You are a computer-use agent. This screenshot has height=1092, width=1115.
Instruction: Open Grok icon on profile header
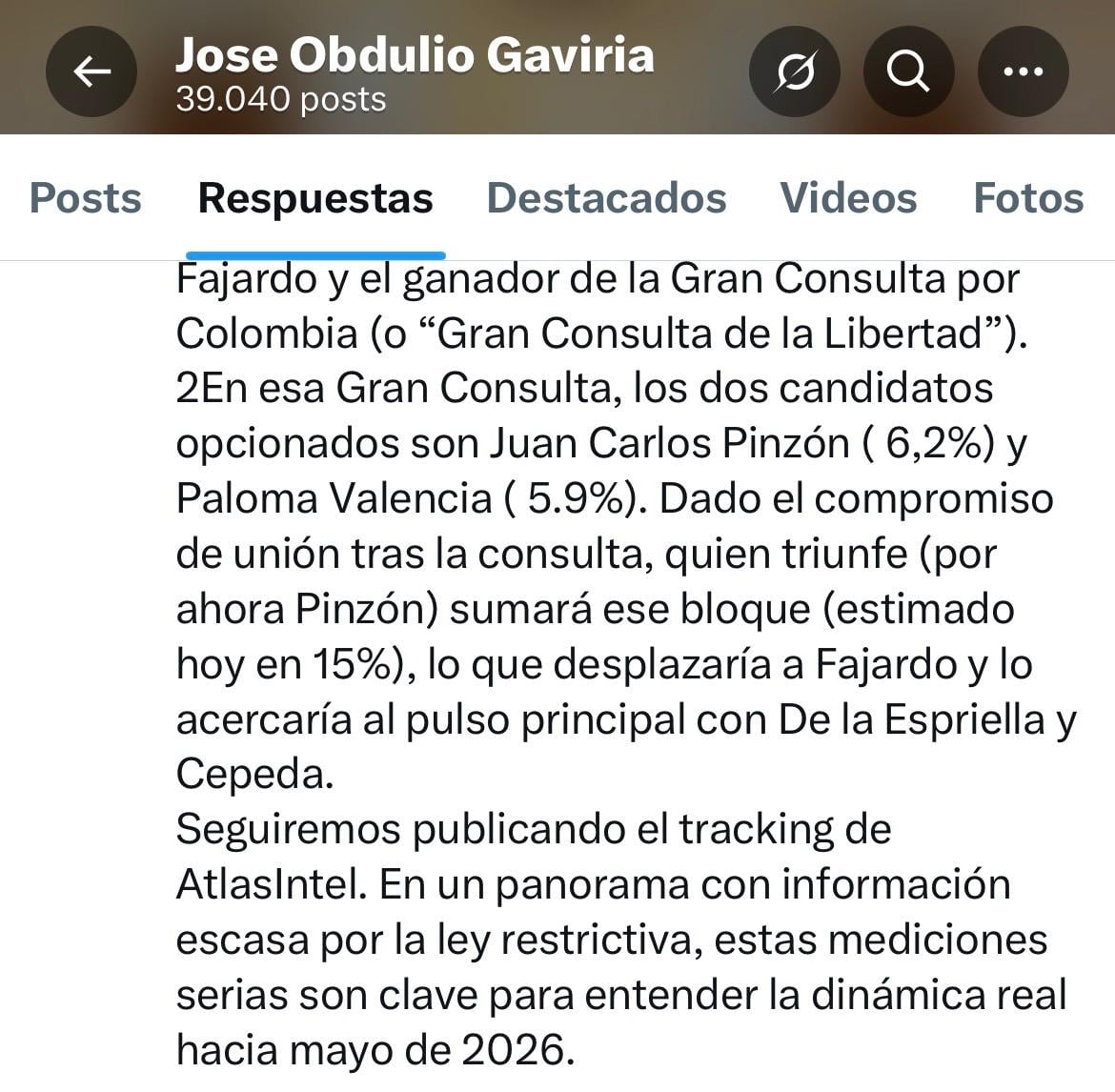coord(794,71)
